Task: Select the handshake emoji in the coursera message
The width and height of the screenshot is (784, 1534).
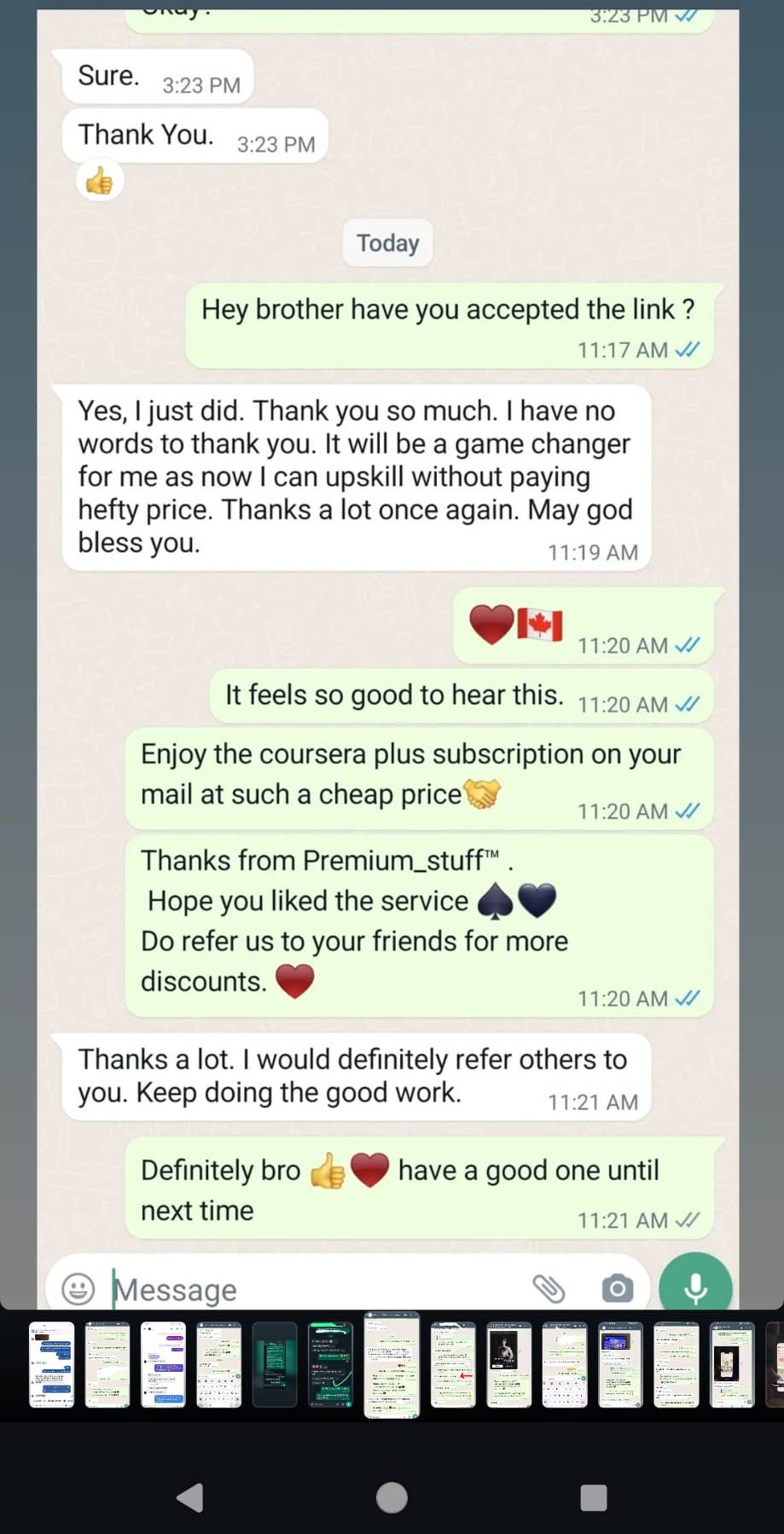Action: point(483,793)
